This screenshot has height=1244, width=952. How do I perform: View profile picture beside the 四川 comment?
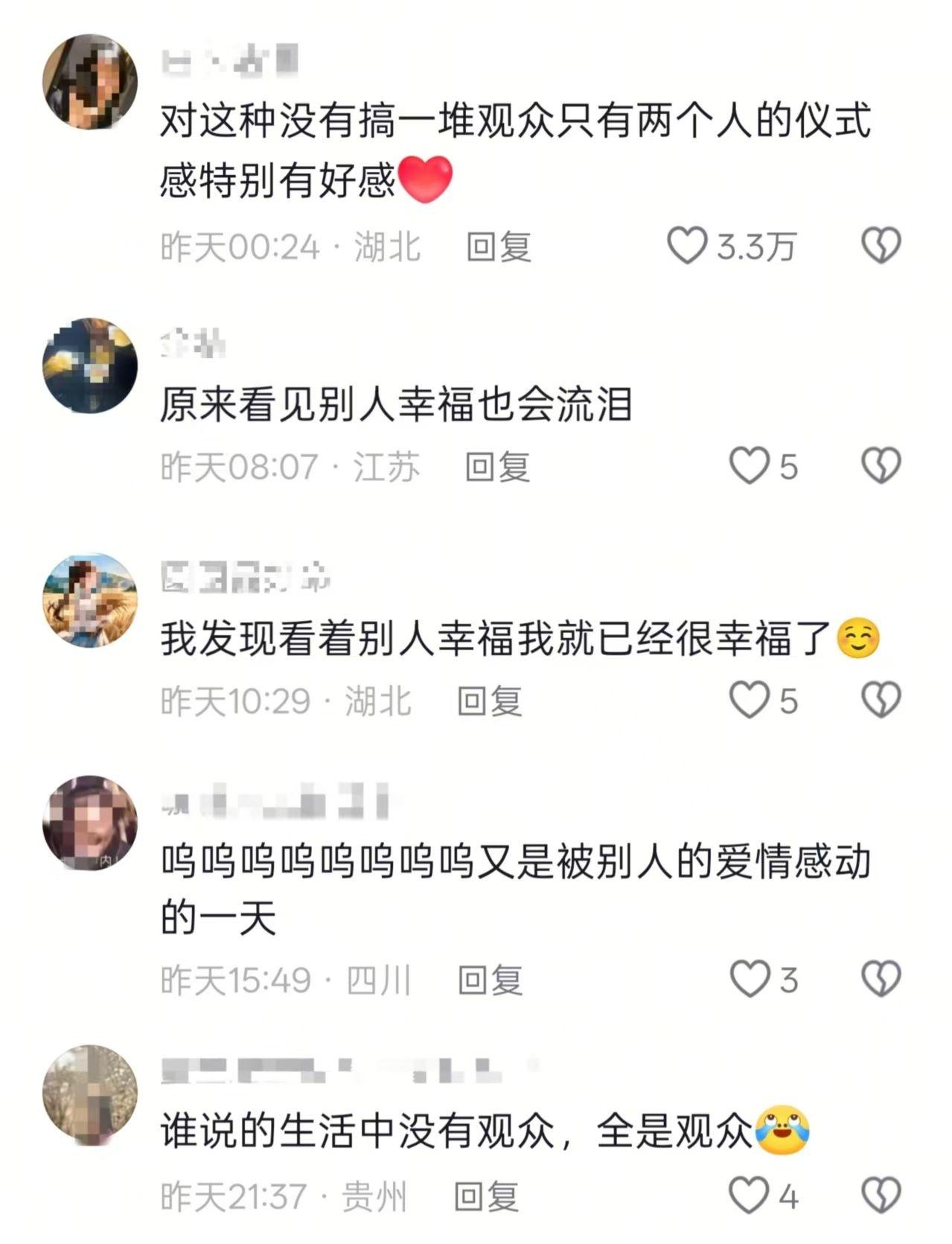(x=90, y=823)
